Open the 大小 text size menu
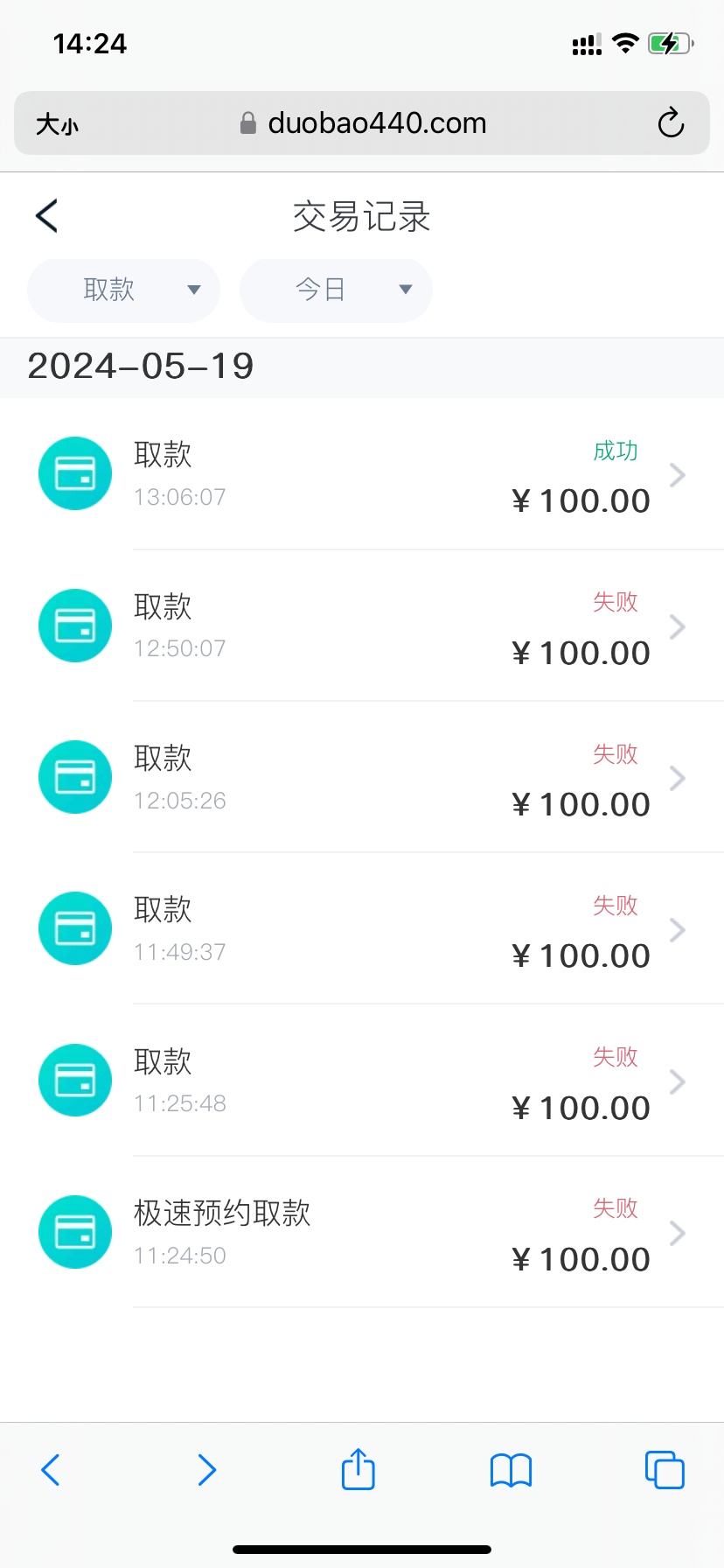Viewport: 724px width, 1568px height. [57, 124]
